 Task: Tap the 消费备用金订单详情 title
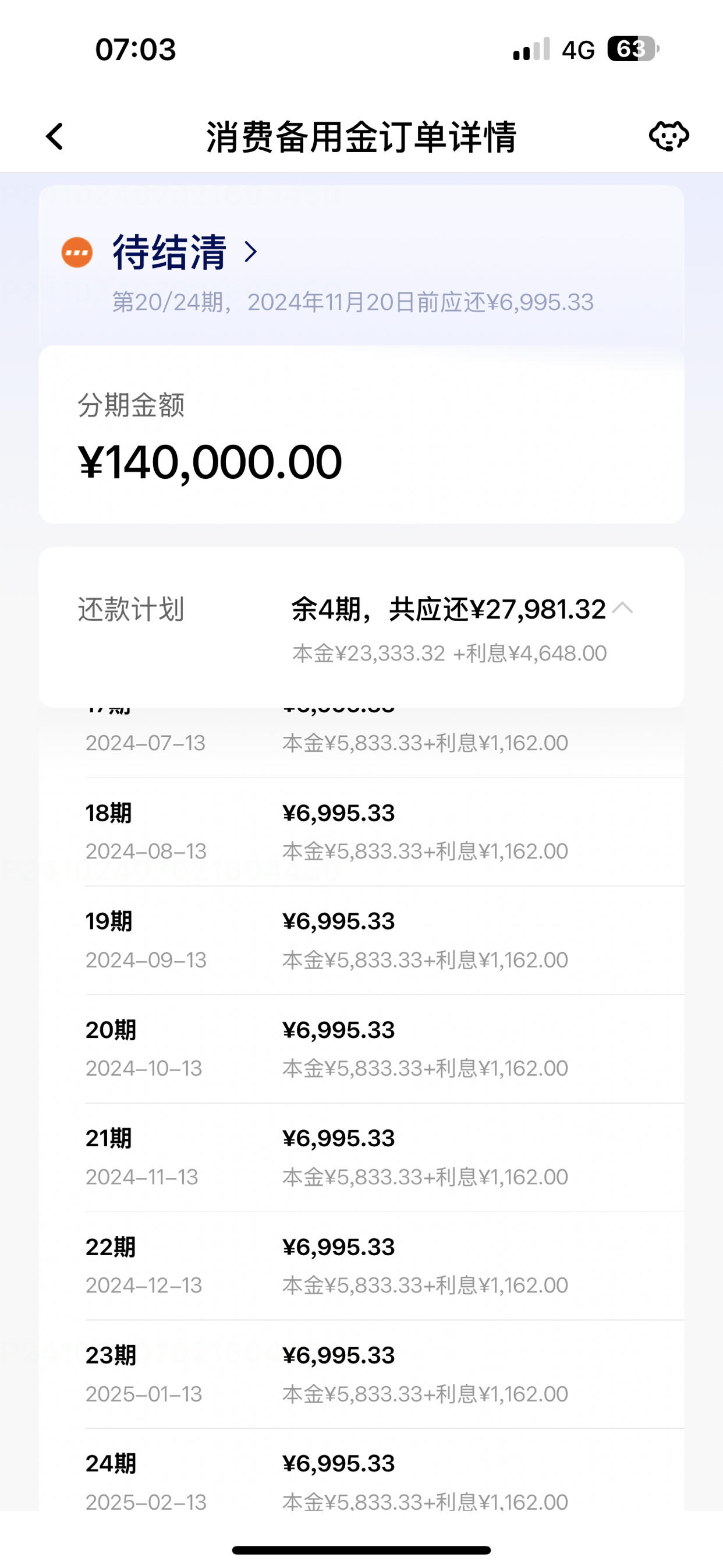tap(361, 136)
